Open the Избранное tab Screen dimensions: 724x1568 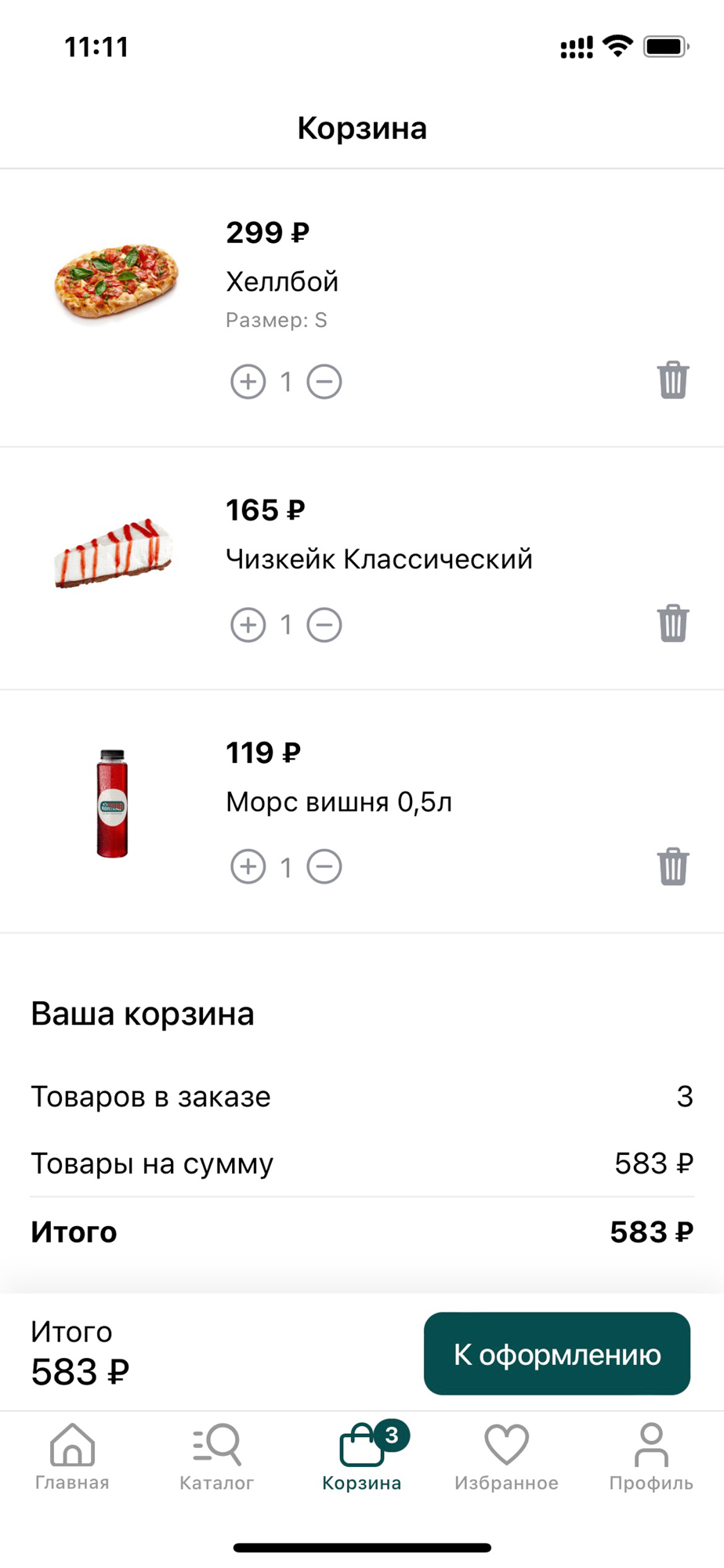tap(506, 1457)
